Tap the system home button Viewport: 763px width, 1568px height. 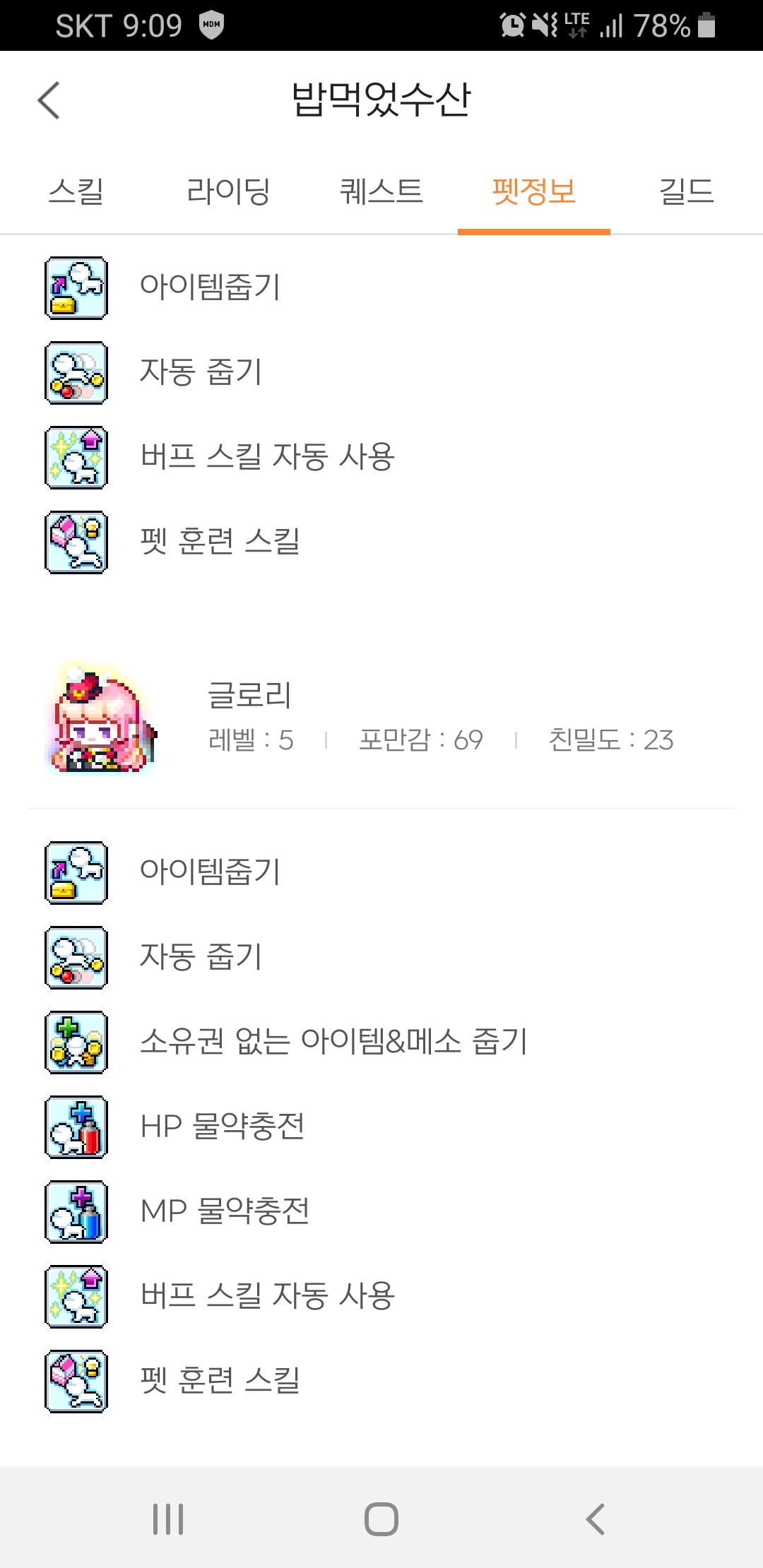(381, 1519)
